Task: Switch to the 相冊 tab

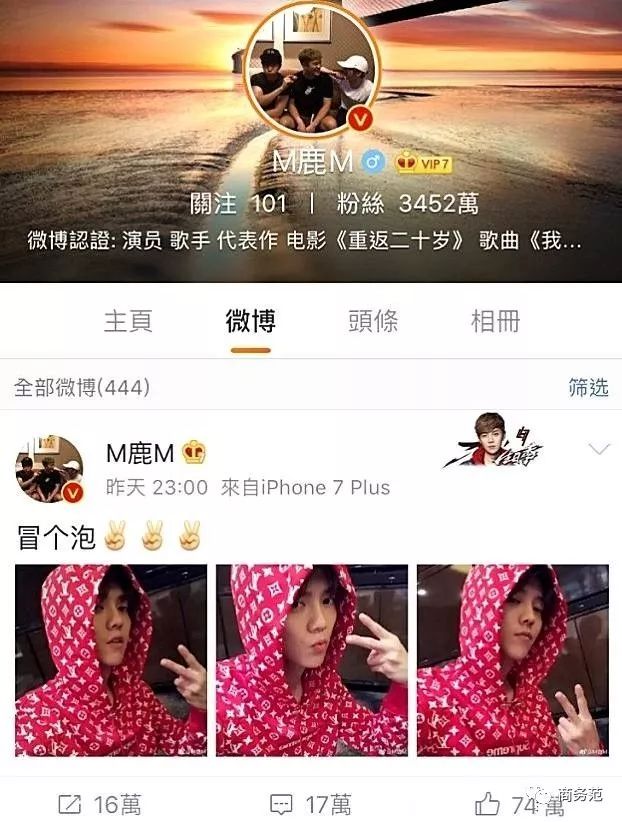Action: pyautogui.click(x=495, y=321)
